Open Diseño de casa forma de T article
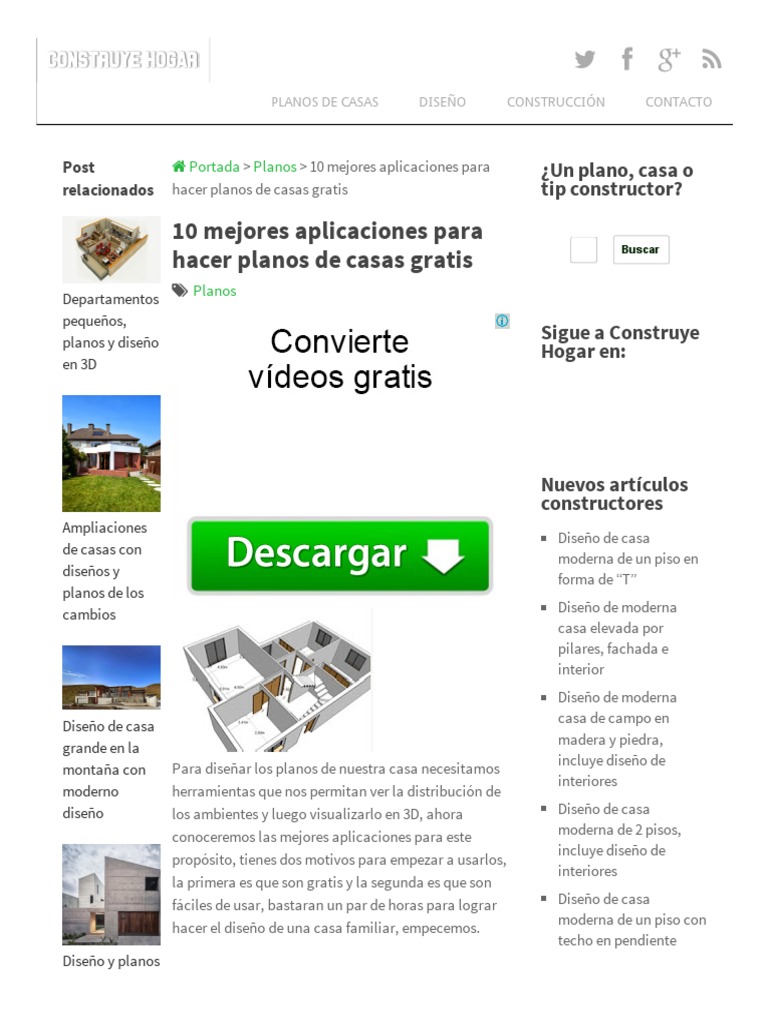 pyautogui.click(x=628, y=558)
